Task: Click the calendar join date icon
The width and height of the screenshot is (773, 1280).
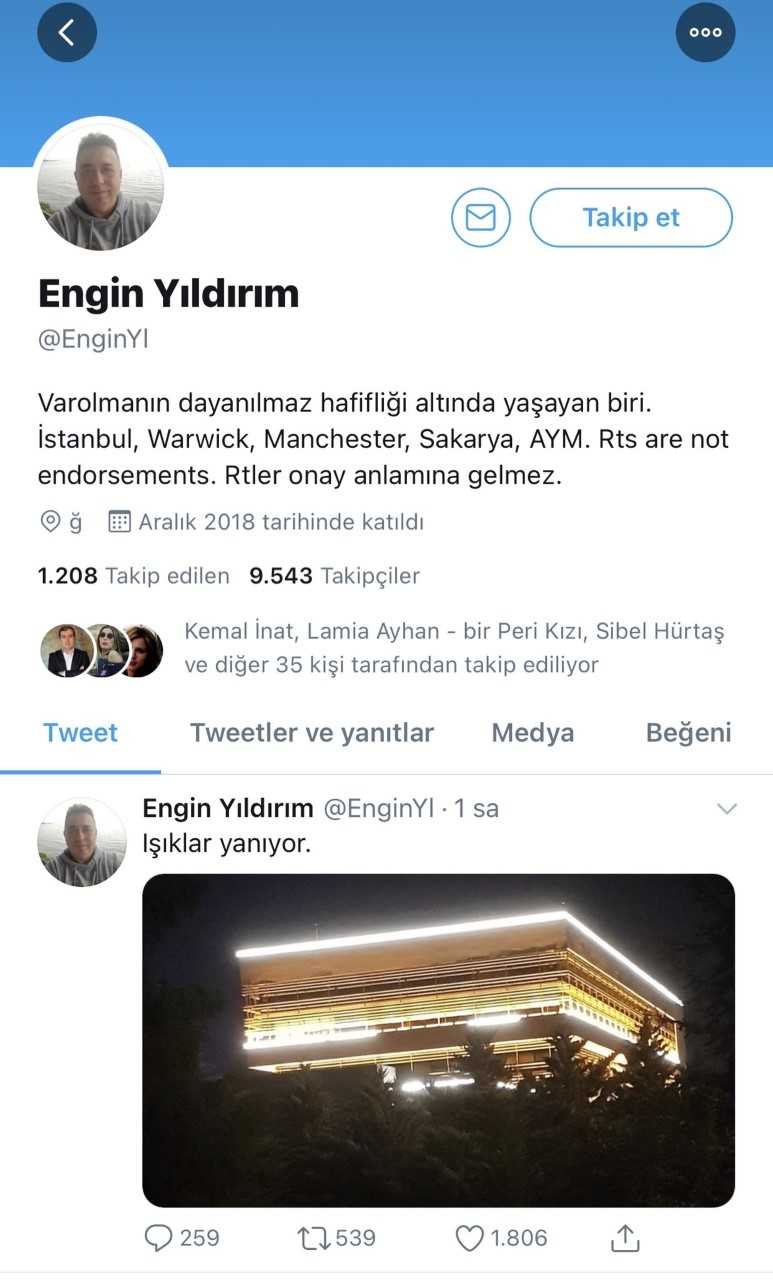Action: tap(120, 521)
